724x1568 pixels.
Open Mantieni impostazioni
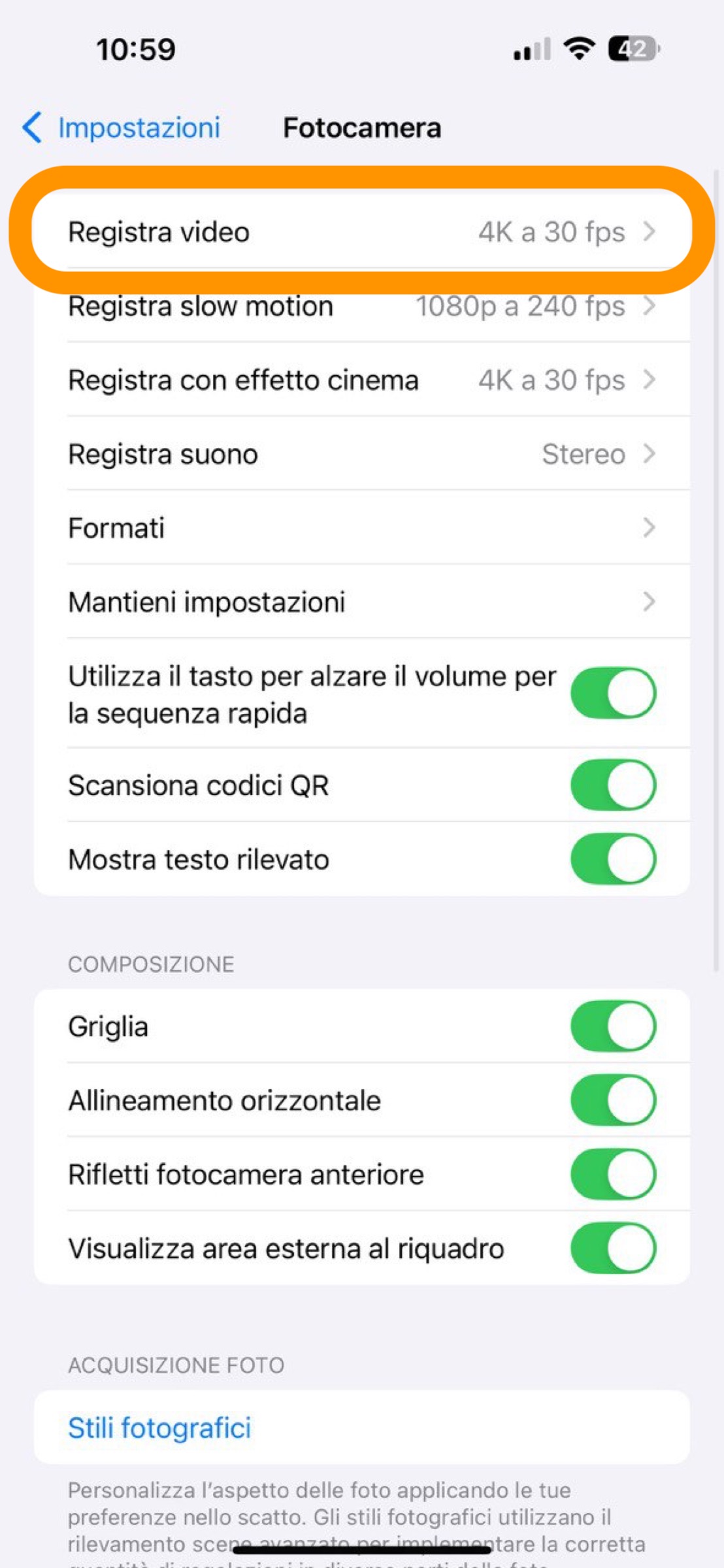tap(361, 602)
